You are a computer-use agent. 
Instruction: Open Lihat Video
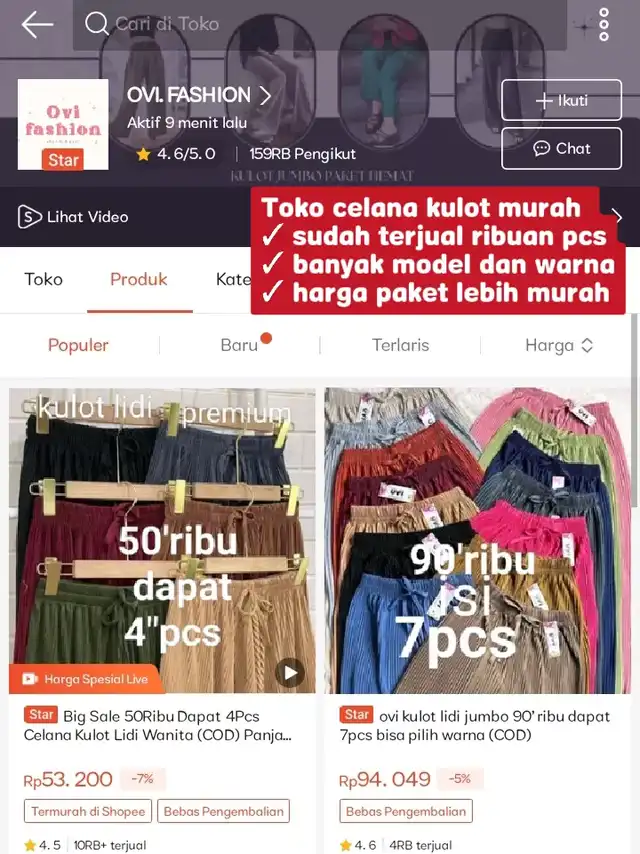pos(73,217)
